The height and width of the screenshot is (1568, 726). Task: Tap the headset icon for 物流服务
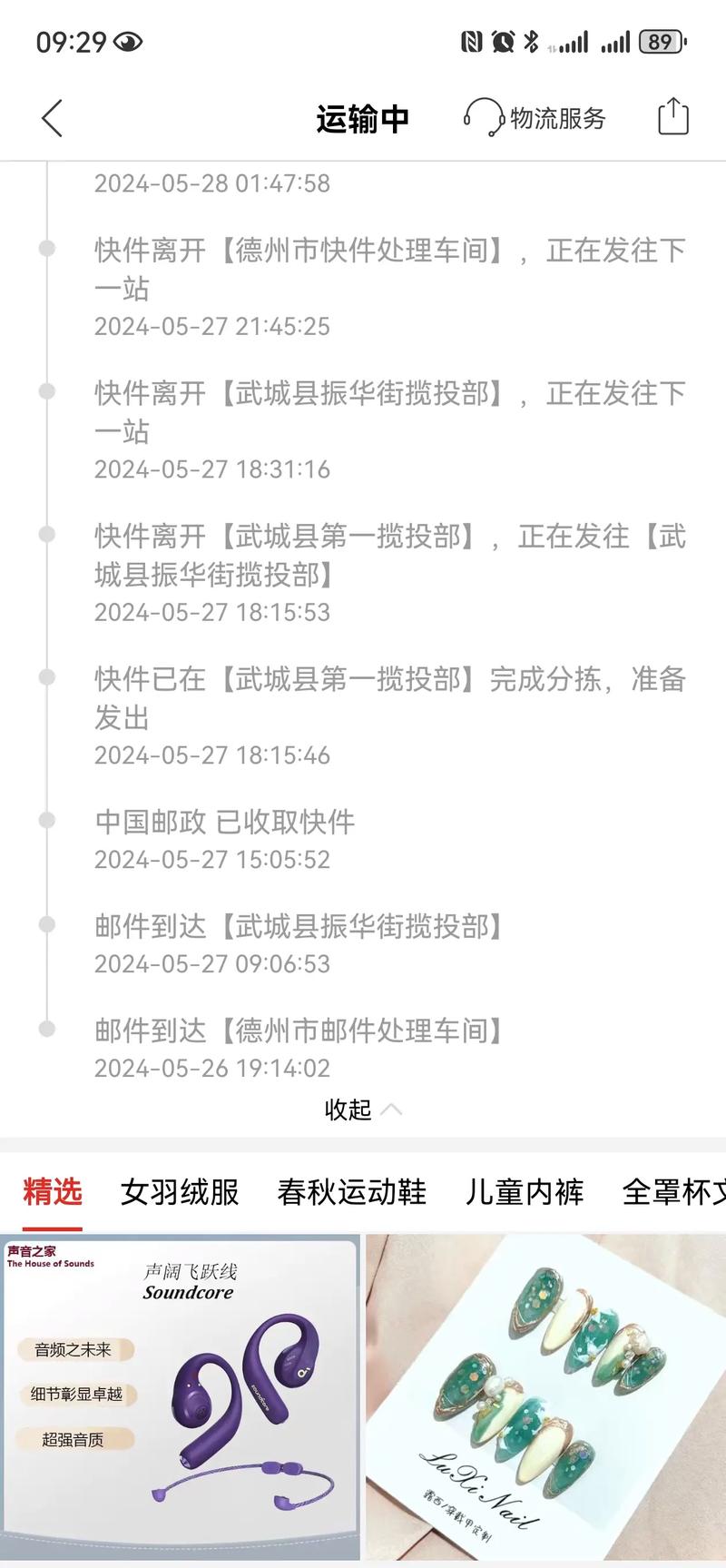(484, 117)
